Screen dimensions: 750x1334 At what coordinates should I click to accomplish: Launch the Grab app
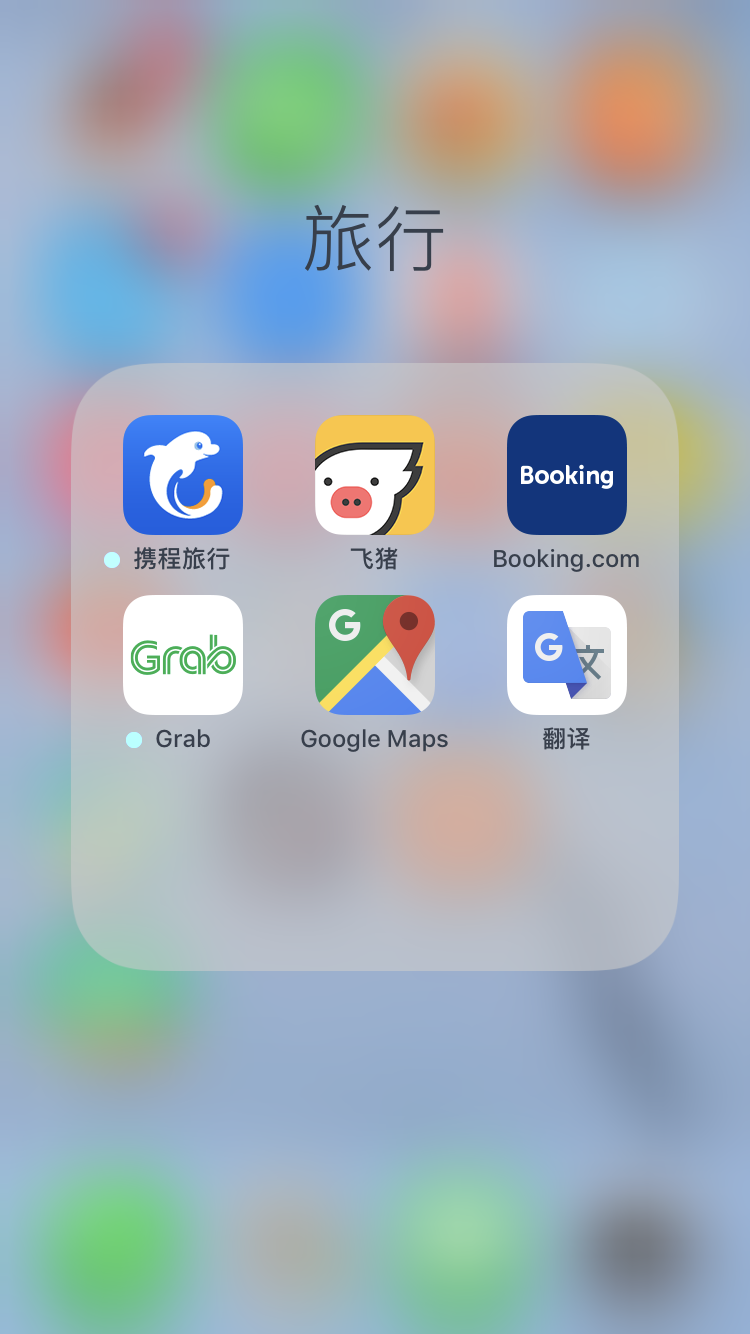[x=183, y=655]
